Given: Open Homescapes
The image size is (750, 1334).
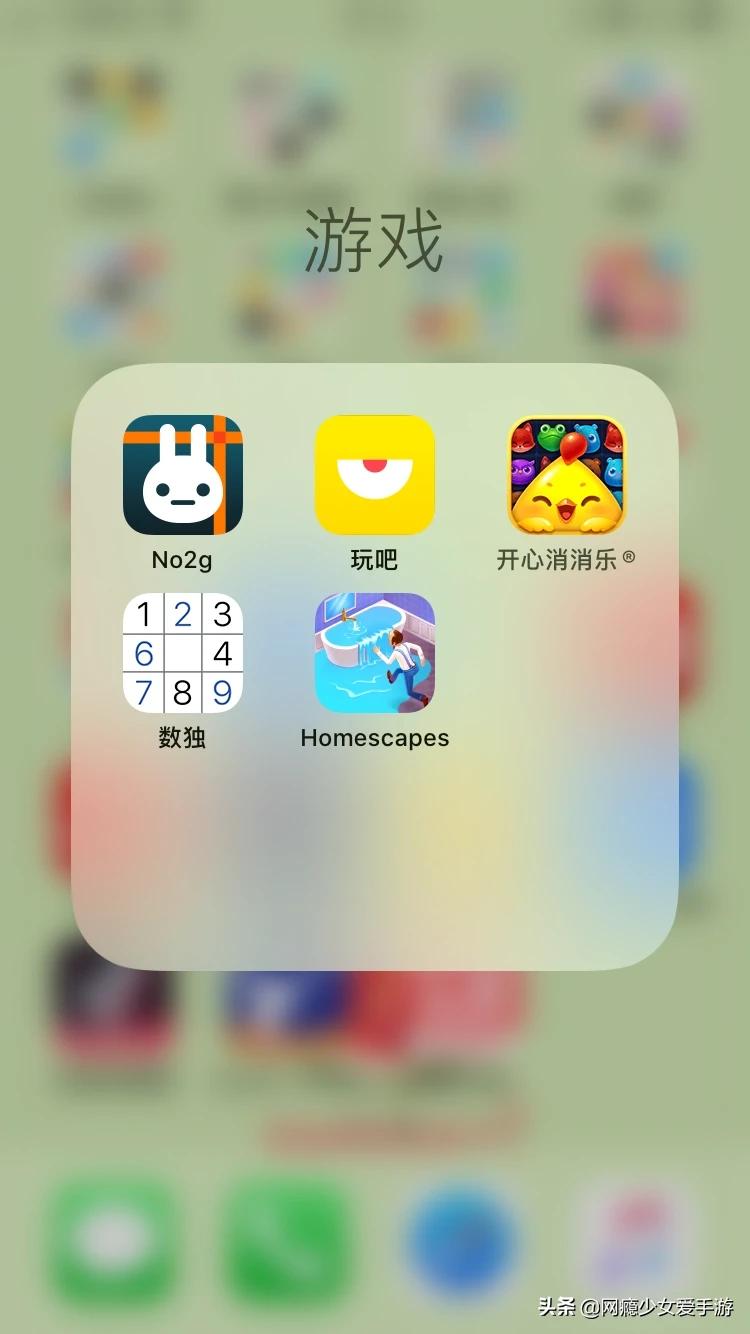Looking at the screenshot, I should pyautogui.click(x=375, y=653).
